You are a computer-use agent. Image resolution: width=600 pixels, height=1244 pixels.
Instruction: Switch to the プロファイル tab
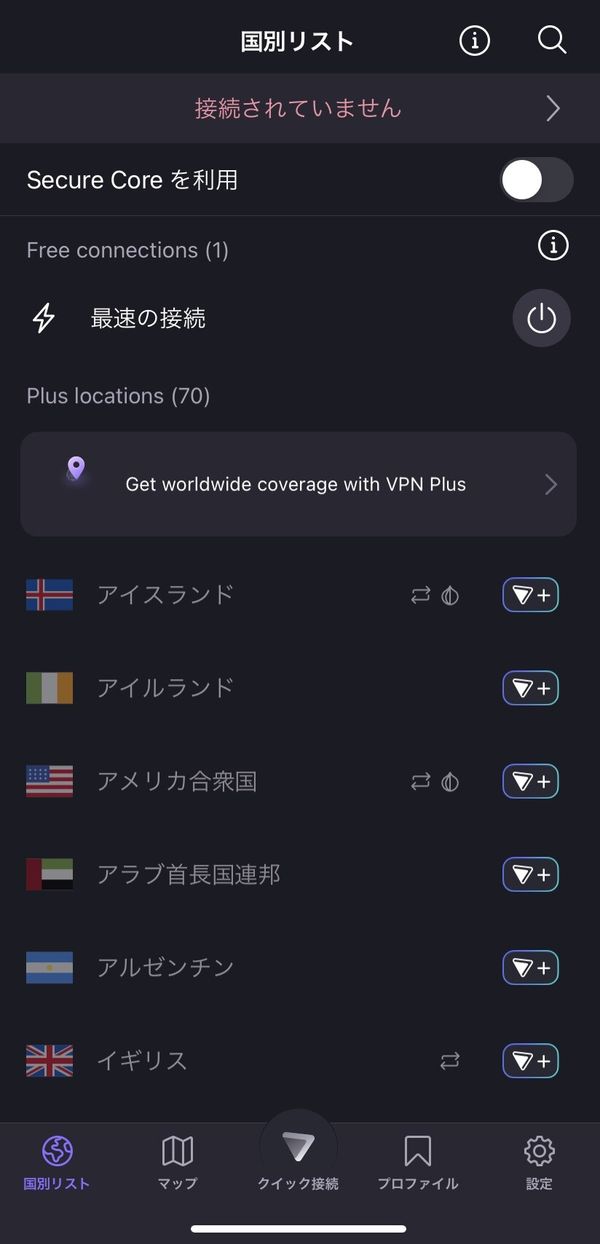point(417,1163)
